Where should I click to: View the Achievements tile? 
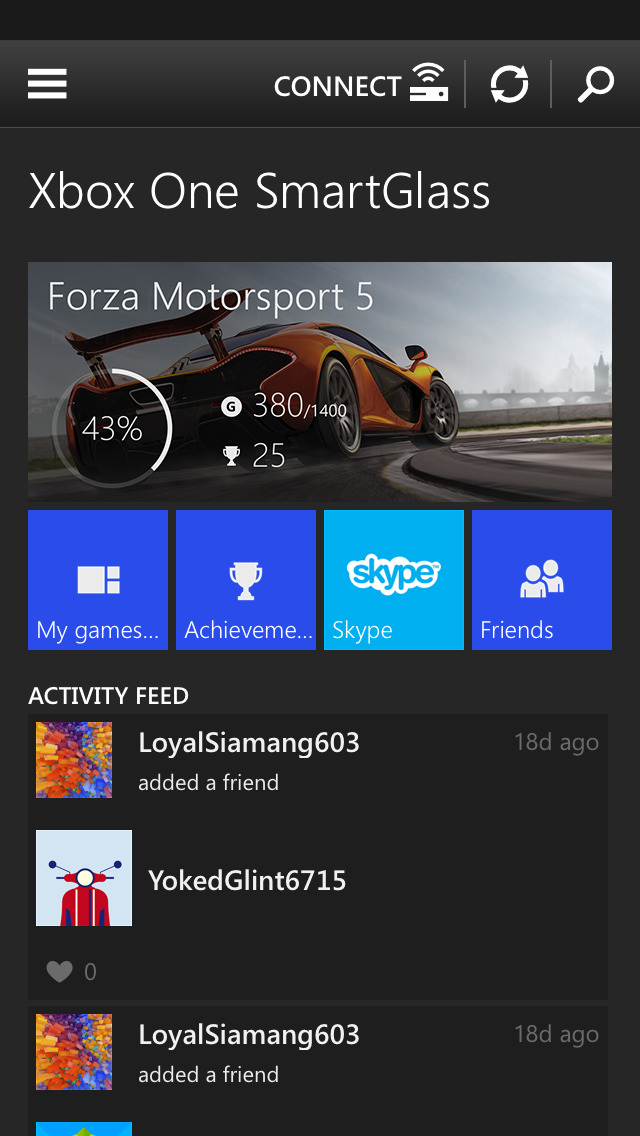246,580
